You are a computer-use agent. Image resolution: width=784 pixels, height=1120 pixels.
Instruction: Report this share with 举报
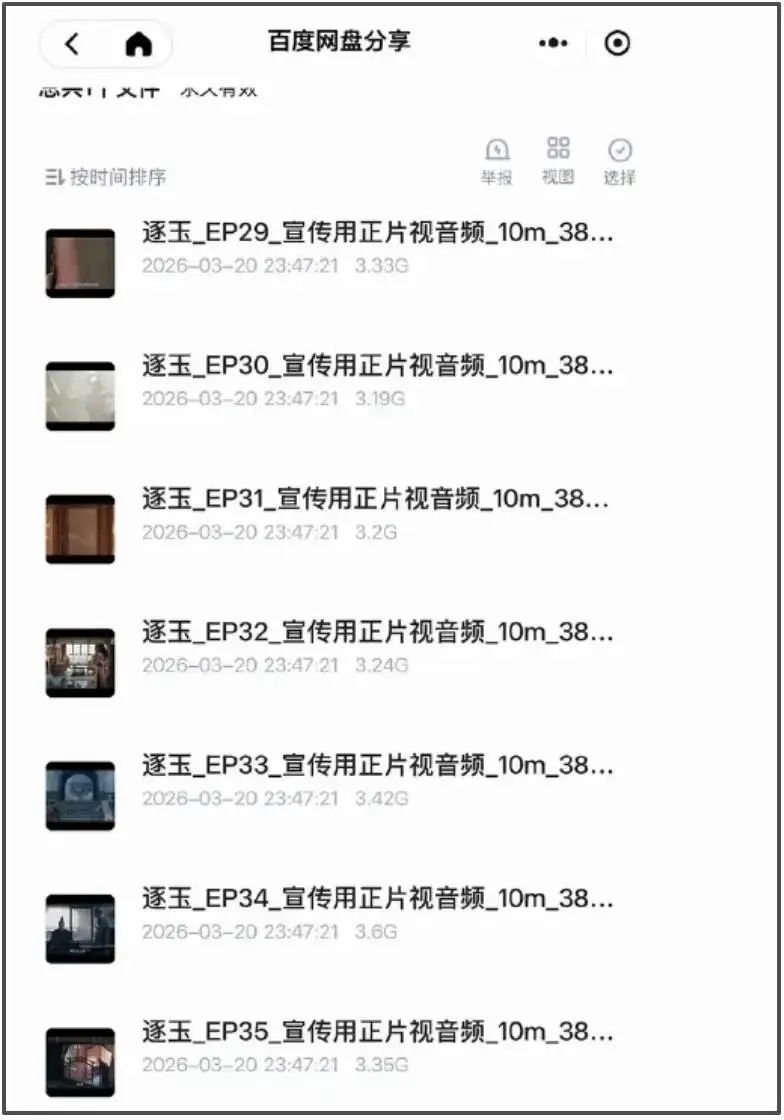pyautogui.click(x=497, y=162)
